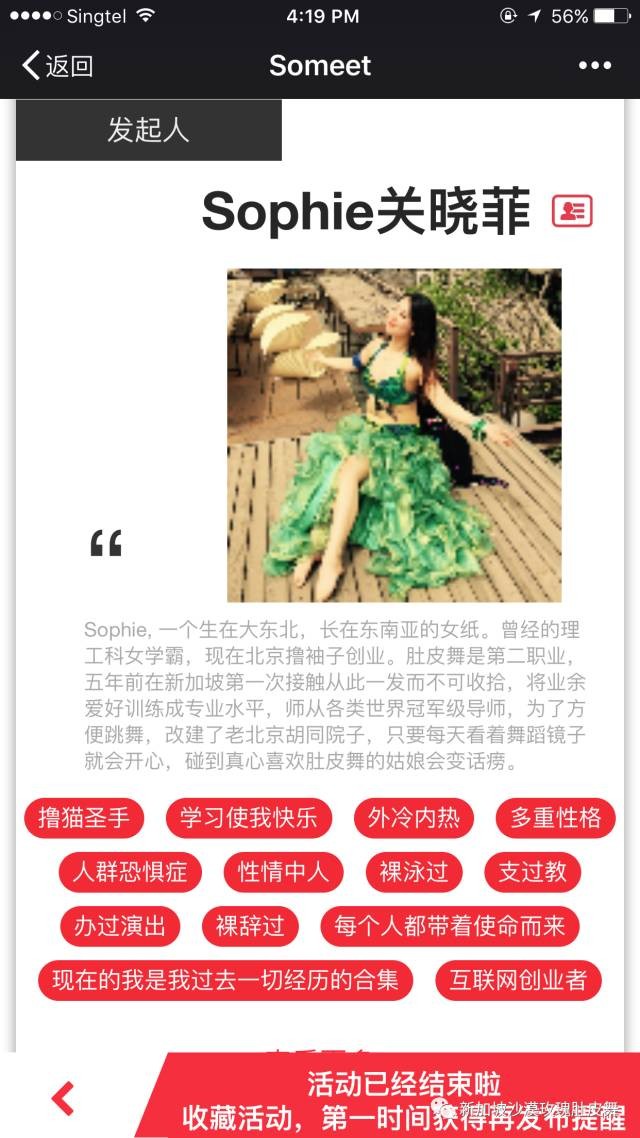Viewport: 640px width, 1138px height.
Task: Open Sophie关晓菲's profile card icon
Action: 572,210
